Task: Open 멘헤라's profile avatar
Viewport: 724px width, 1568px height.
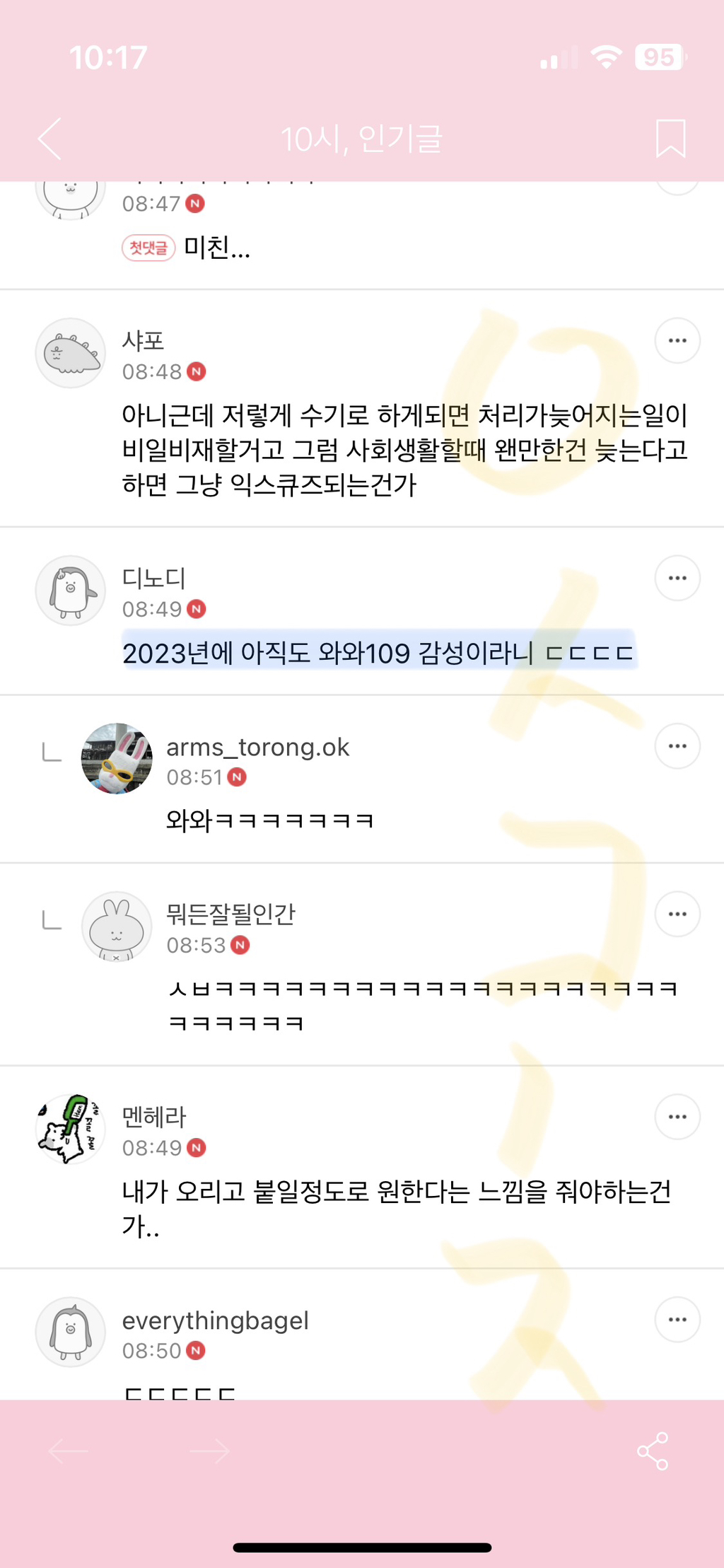Action: [71, 1129]
